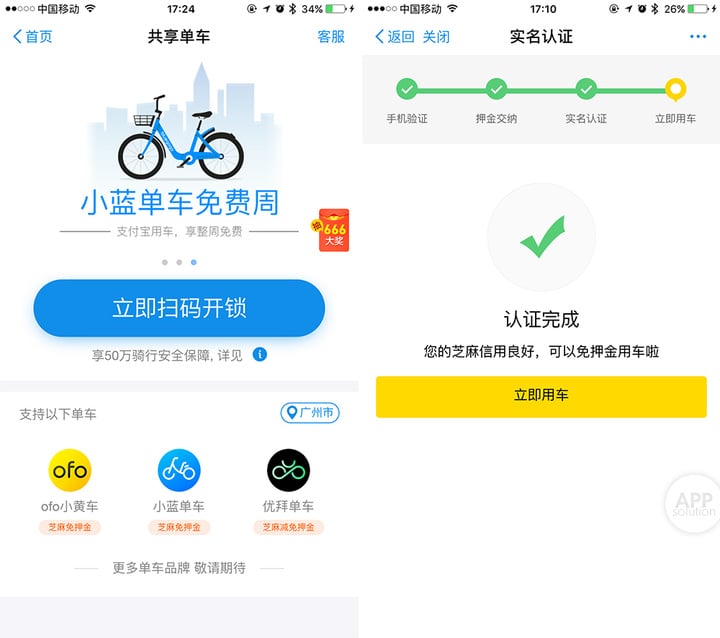Open the 666 大奖 red packet

pos(334,229)
